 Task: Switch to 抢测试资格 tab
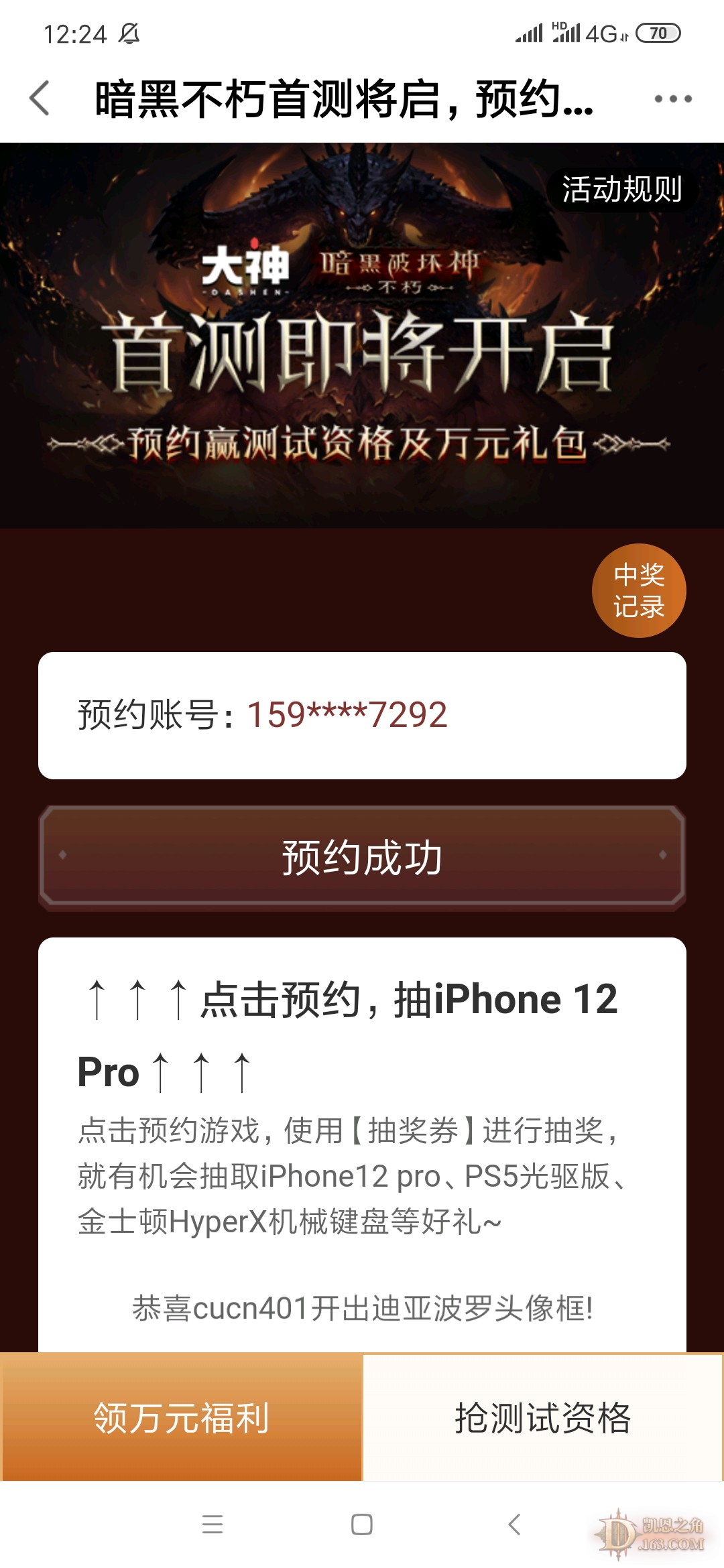pyautogui.click(x=543, y=1417)
